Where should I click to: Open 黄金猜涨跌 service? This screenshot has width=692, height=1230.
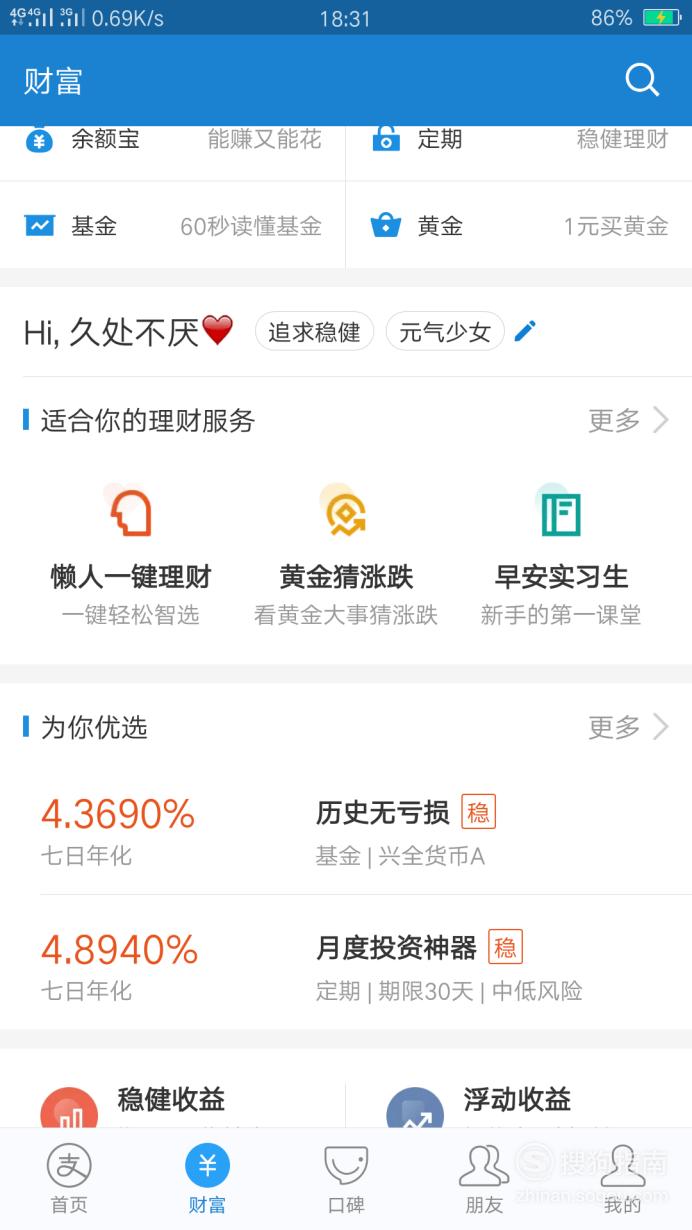click(x=346, y=553)
